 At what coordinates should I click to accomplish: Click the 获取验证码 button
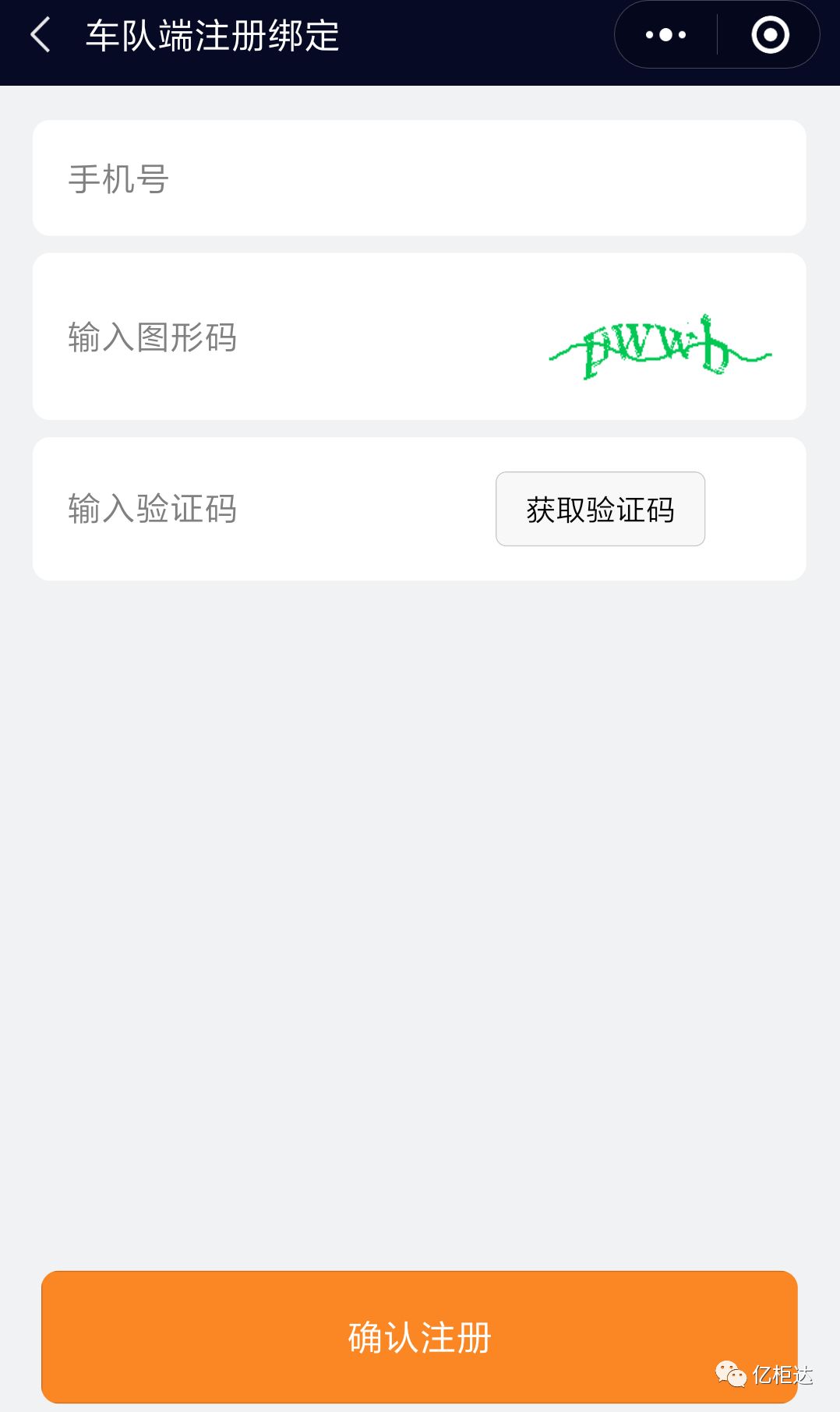click(x=600, y=509)
